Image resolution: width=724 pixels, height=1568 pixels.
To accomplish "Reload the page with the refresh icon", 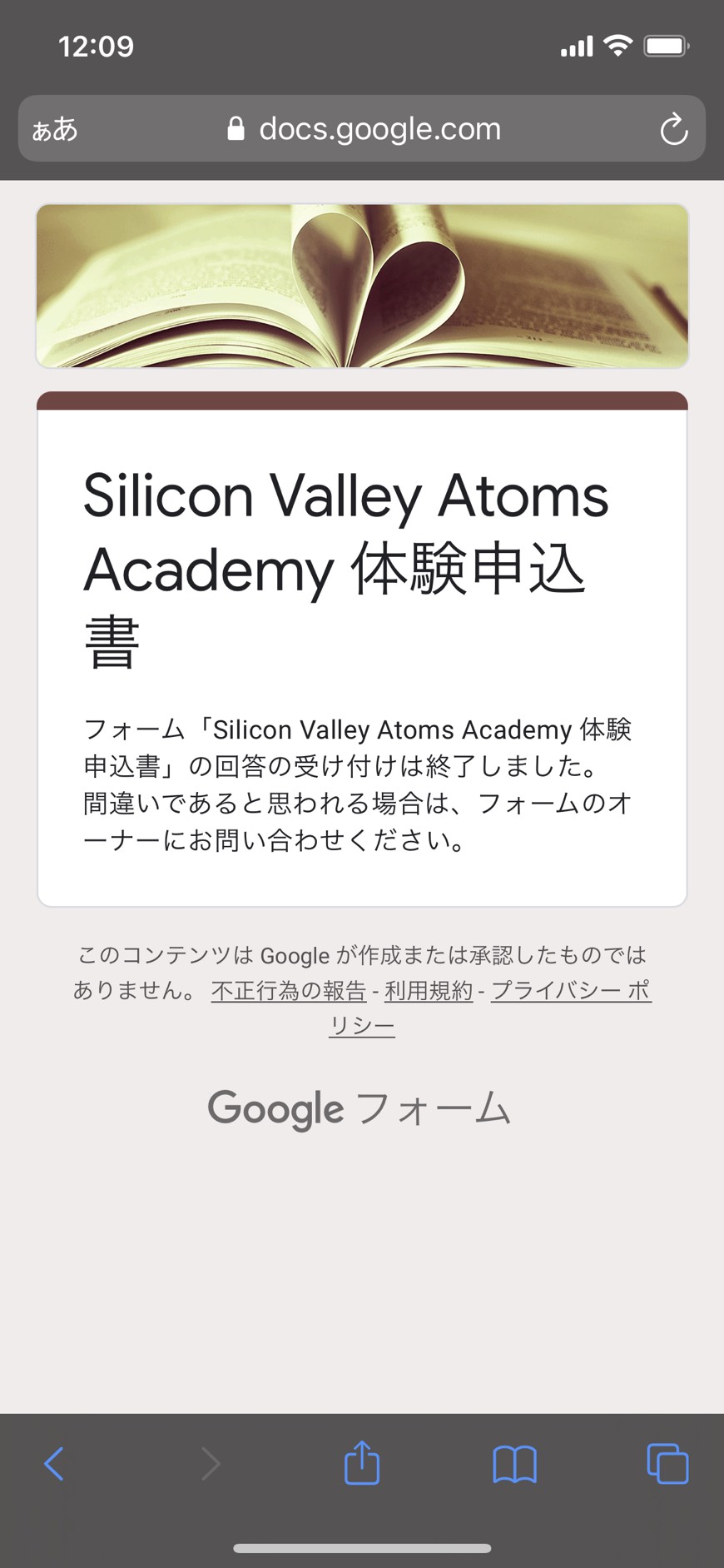I will 673,129.
